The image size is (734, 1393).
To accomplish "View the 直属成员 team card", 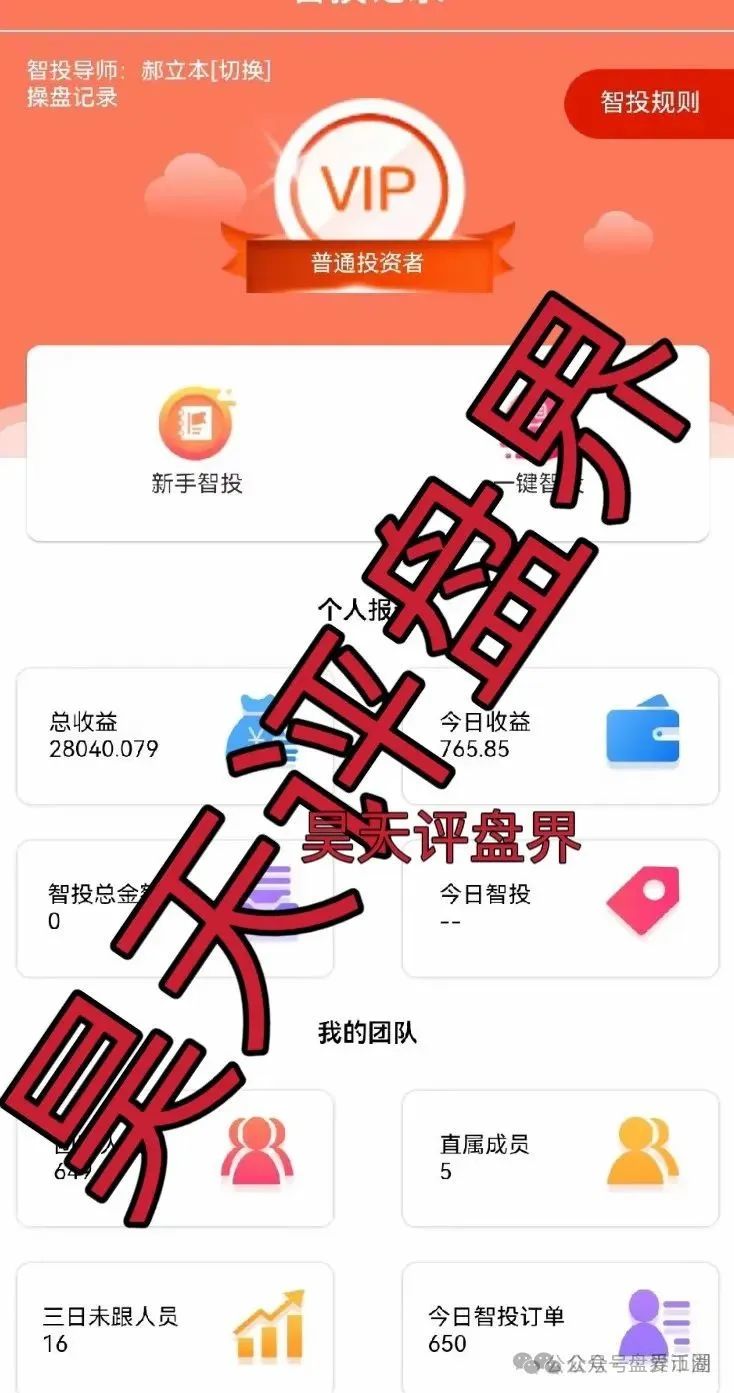I will coord(560,1158).
